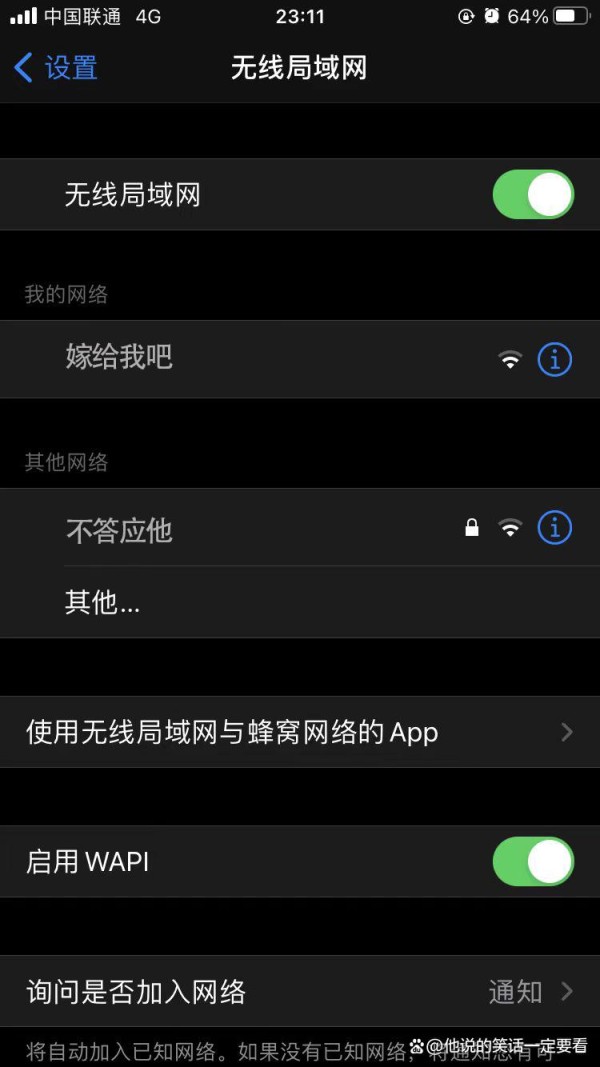Open 使用无线局域网与蜂窝网络的 App
The image size is (600, 1067).
pos(300,732)
